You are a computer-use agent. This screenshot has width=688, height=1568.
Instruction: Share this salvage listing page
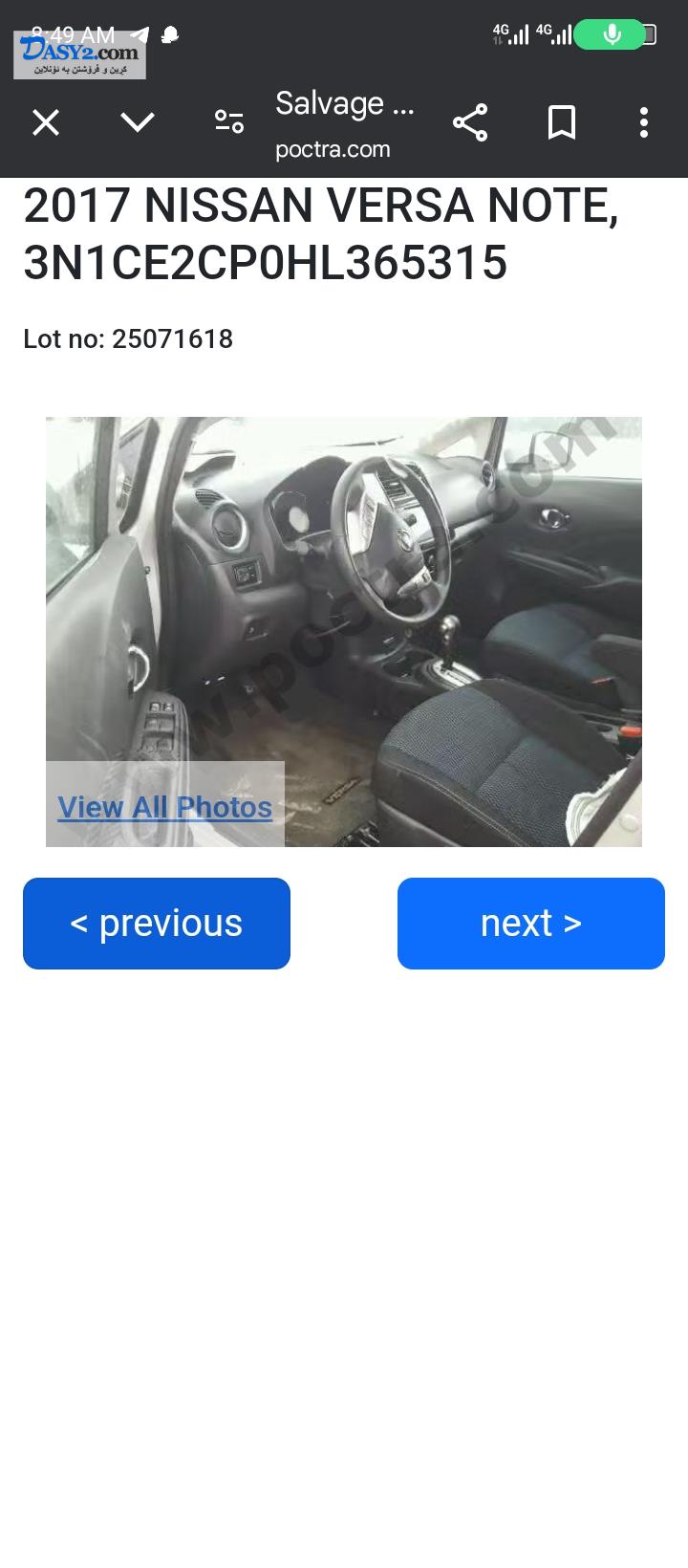(470, 122)
